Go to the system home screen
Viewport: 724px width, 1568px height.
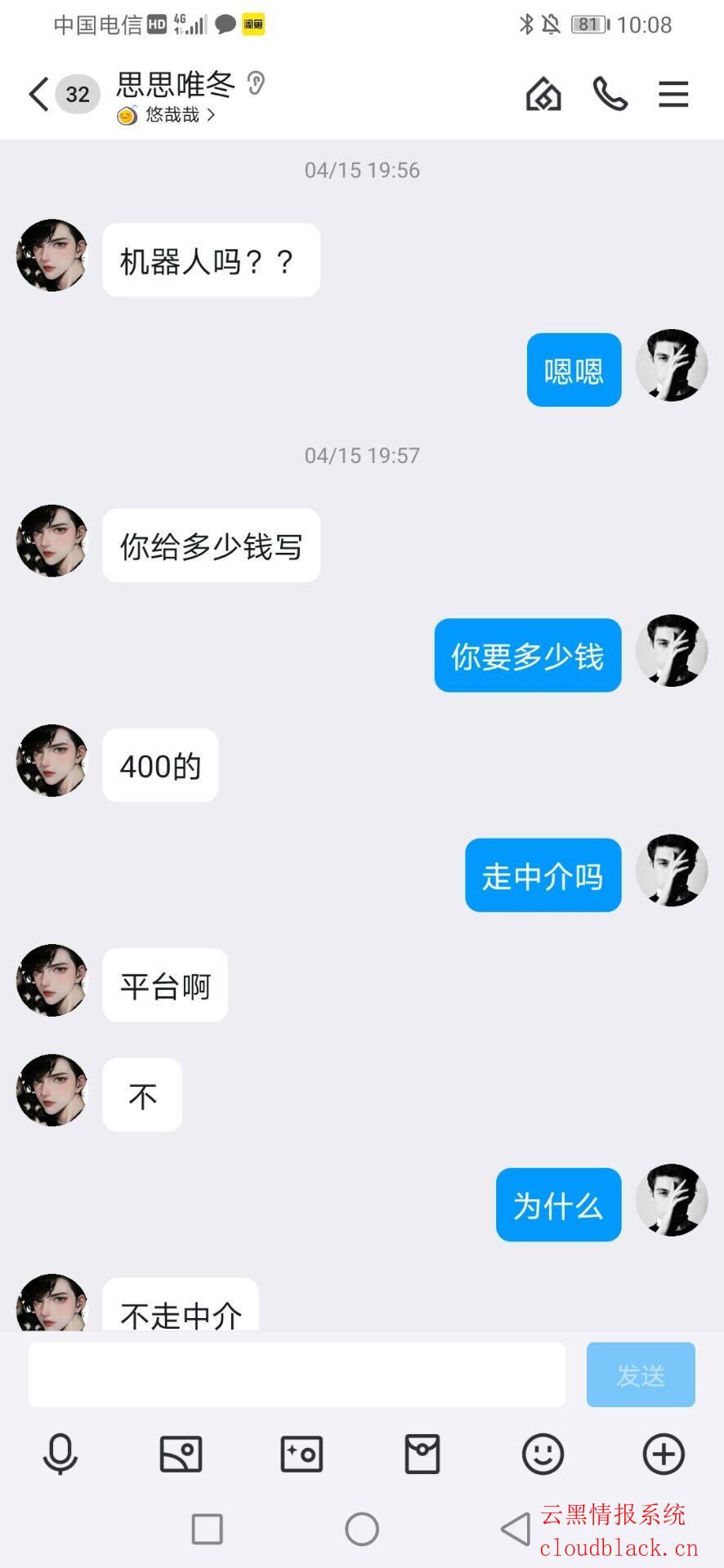tap(362, 1529)
